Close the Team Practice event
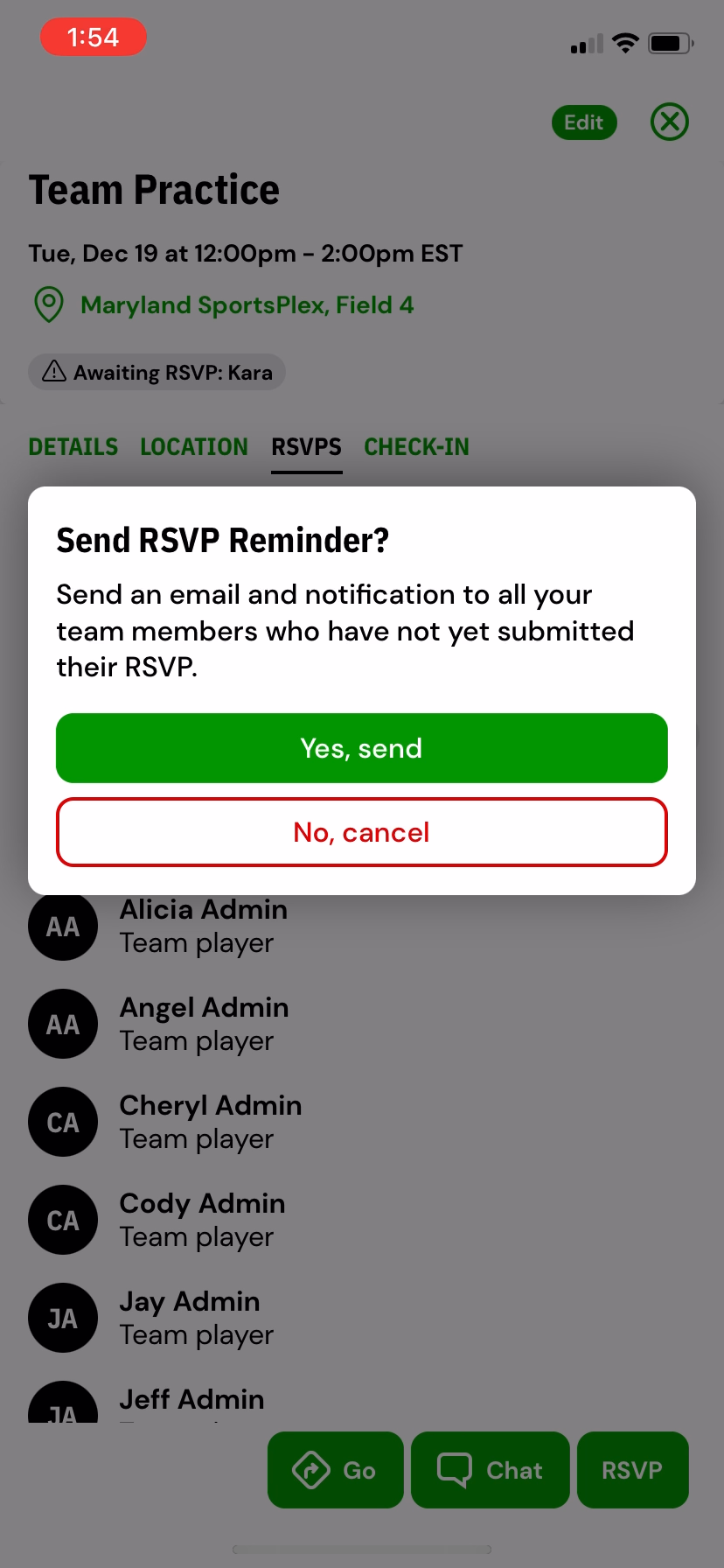 [670, 122]
